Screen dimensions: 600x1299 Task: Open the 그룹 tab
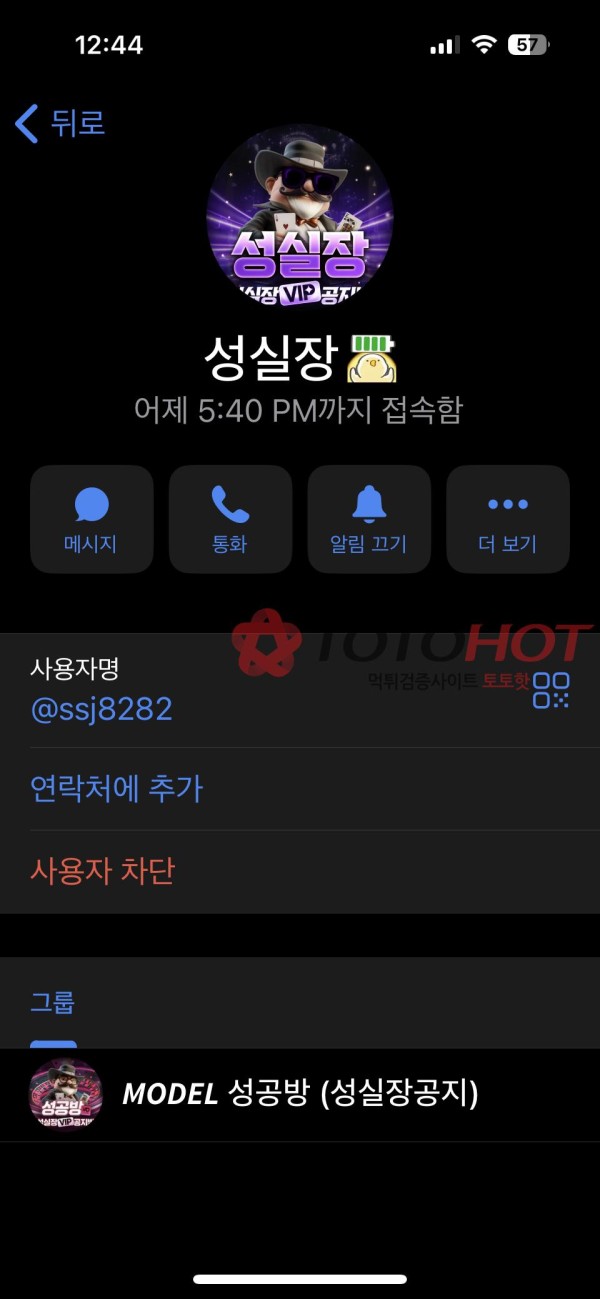[x=53, y=1002]
